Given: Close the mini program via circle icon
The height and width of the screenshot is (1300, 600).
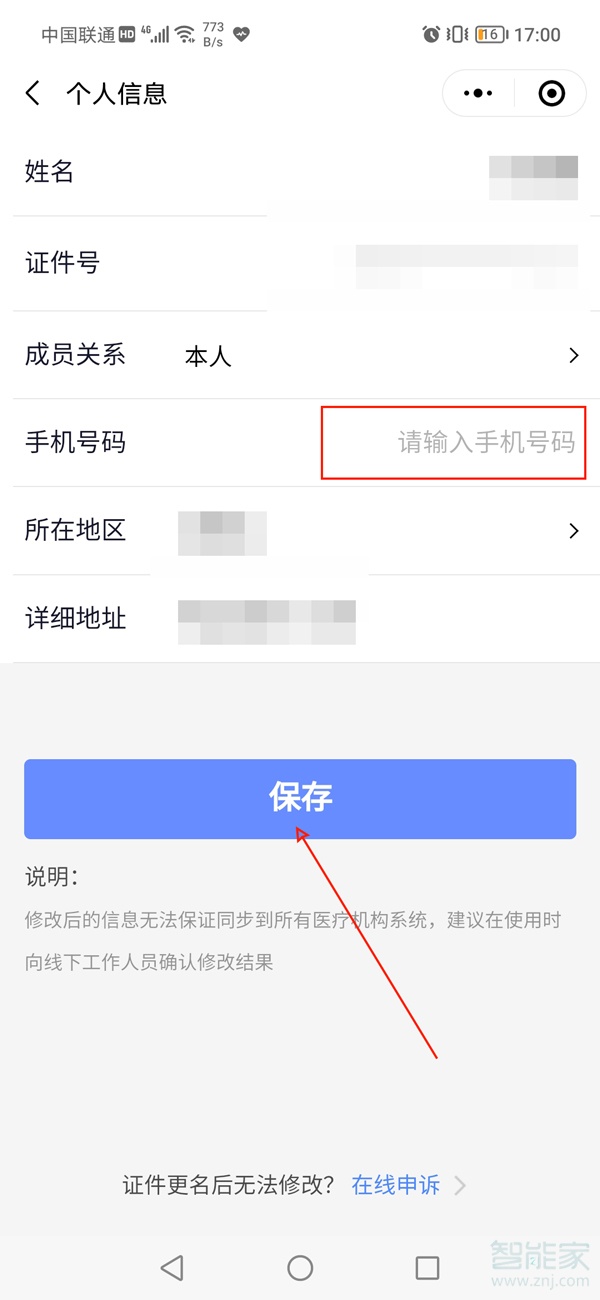Looking at the screenshot, I should coord(551,94).
